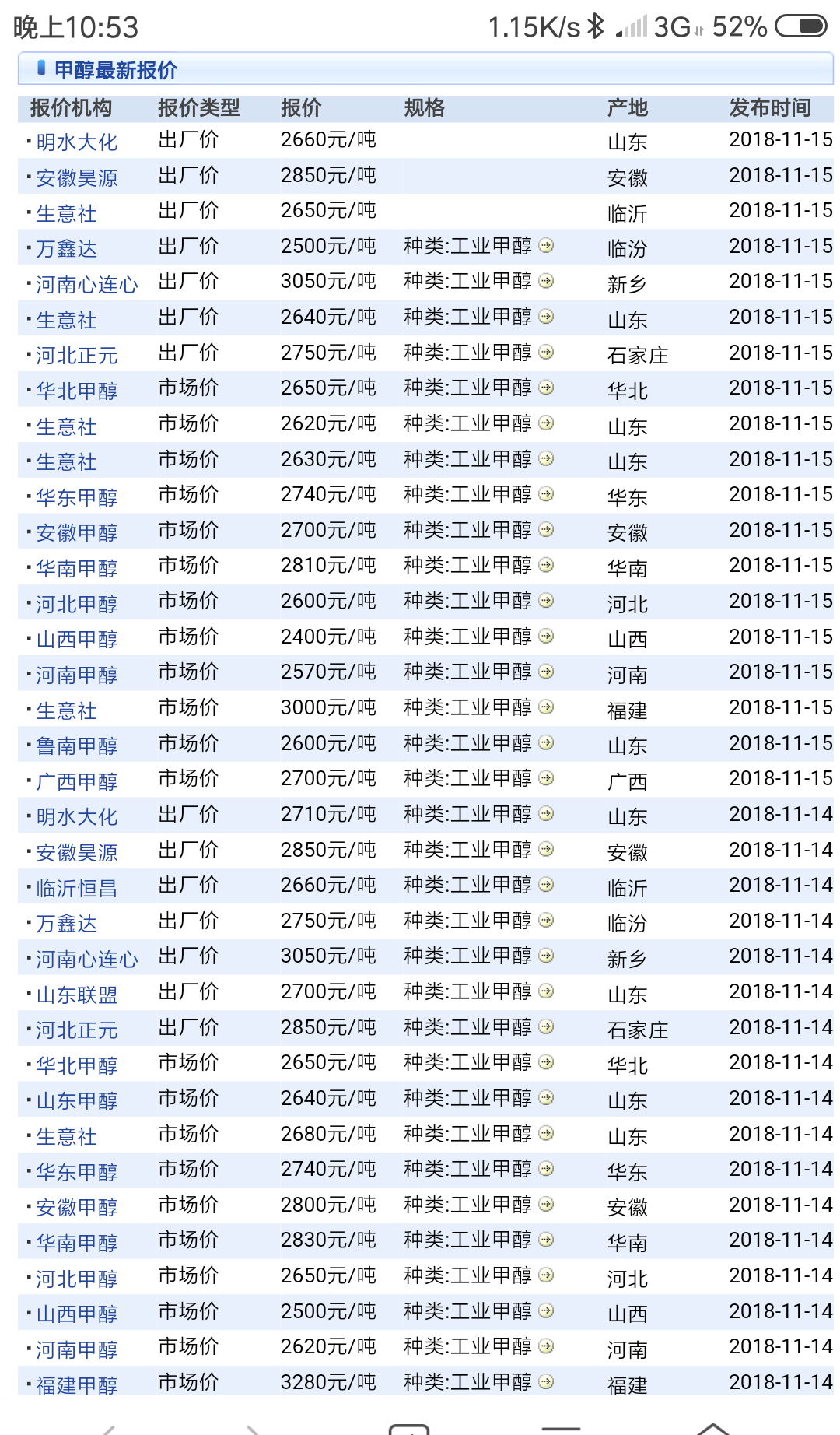This screenshot has width=840, height=1435.
Task: Open 华东甲醇 quote dated 2018-11-15
Action: pyautogui.click(x=76, y=497)
